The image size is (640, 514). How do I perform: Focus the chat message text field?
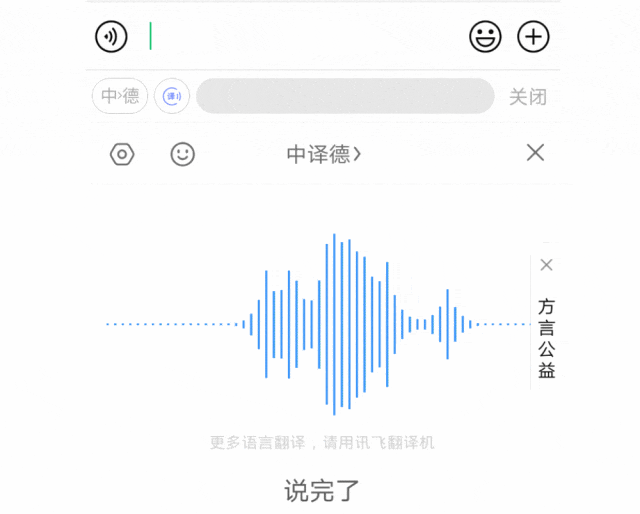(300, 37)
